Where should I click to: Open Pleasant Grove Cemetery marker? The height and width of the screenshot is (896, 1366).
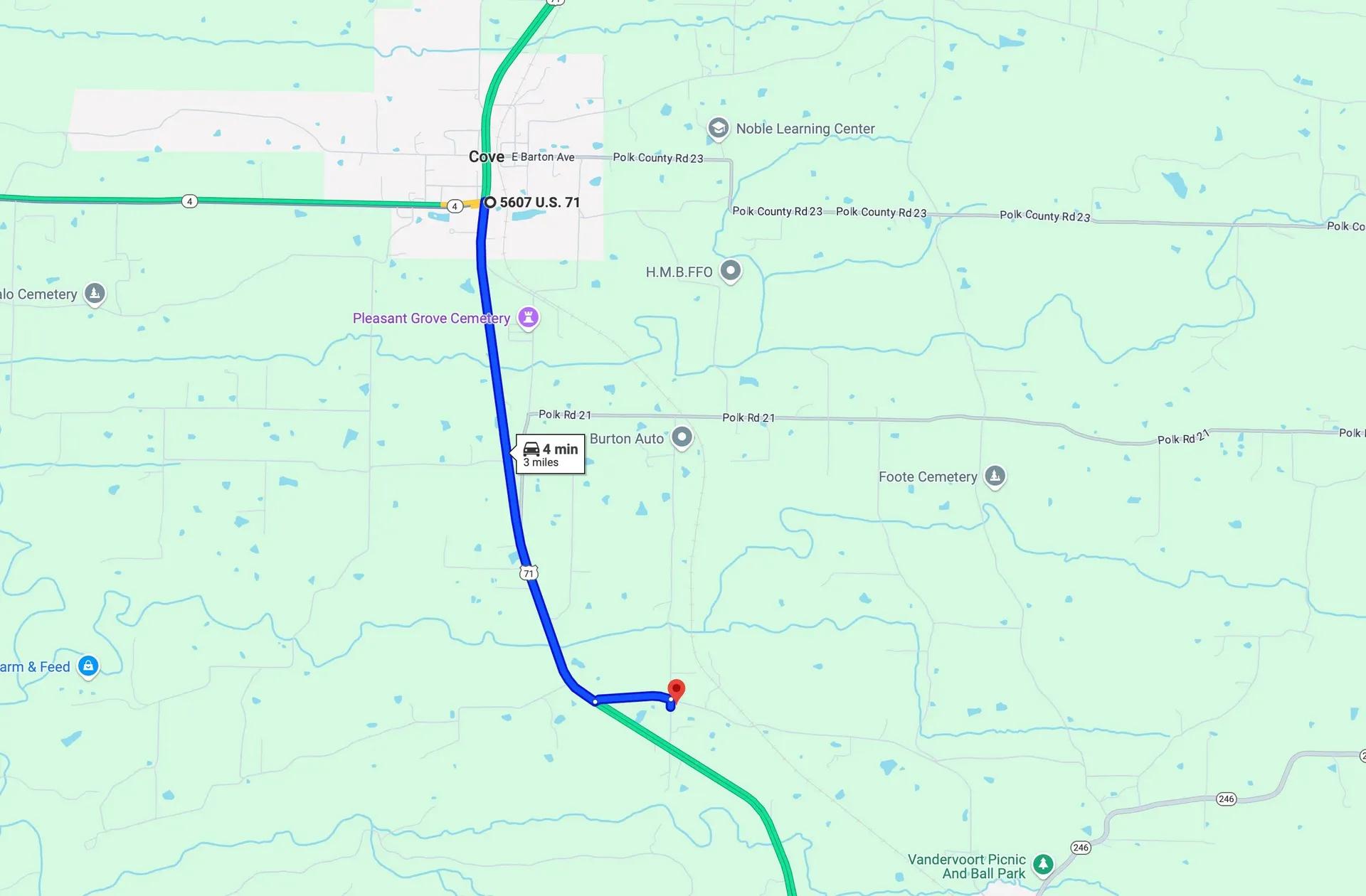pos(528,317)
